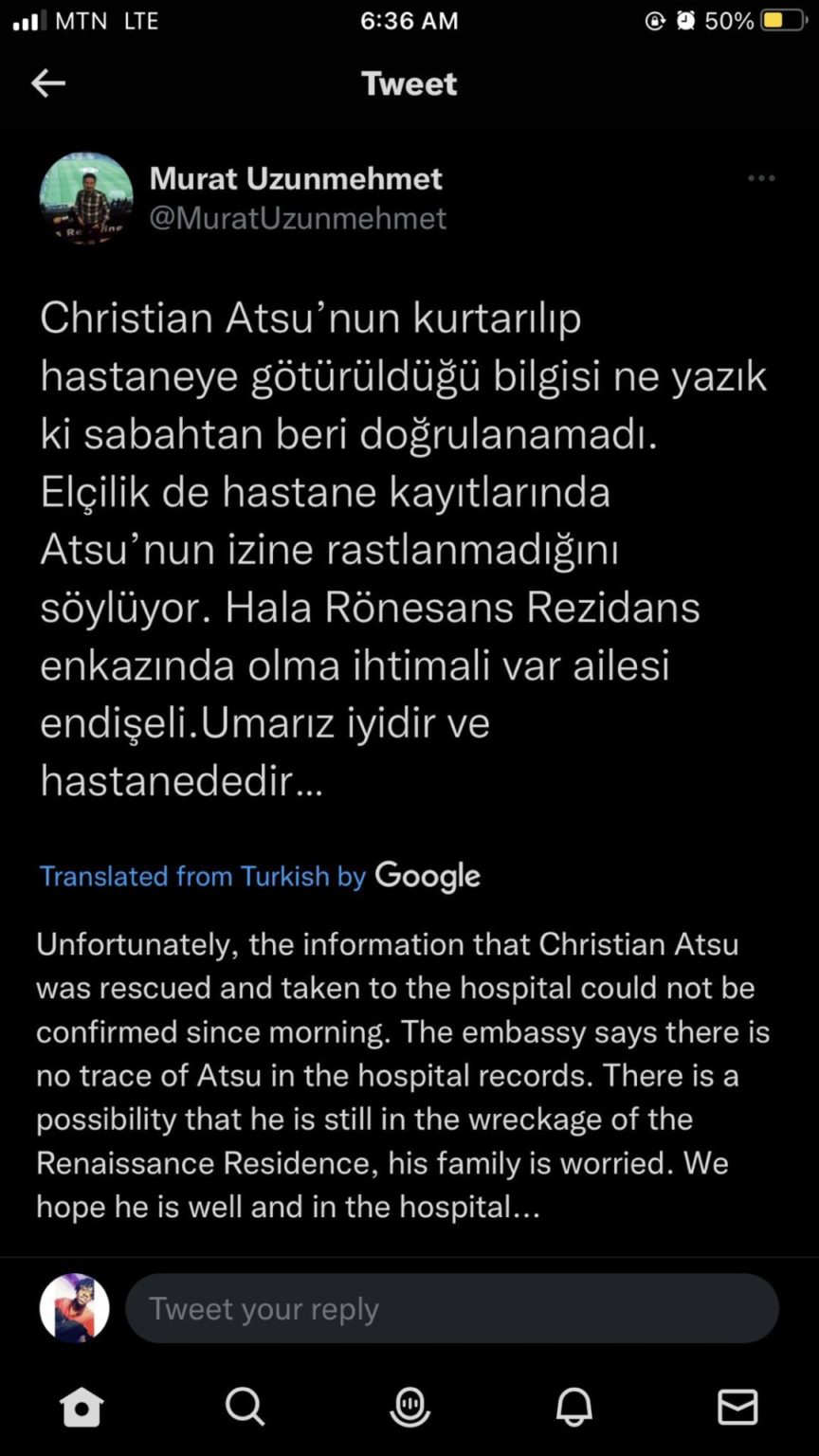Focus the Tweet your reply field
The image size is (819, 1456).
tap(452, 1308)
